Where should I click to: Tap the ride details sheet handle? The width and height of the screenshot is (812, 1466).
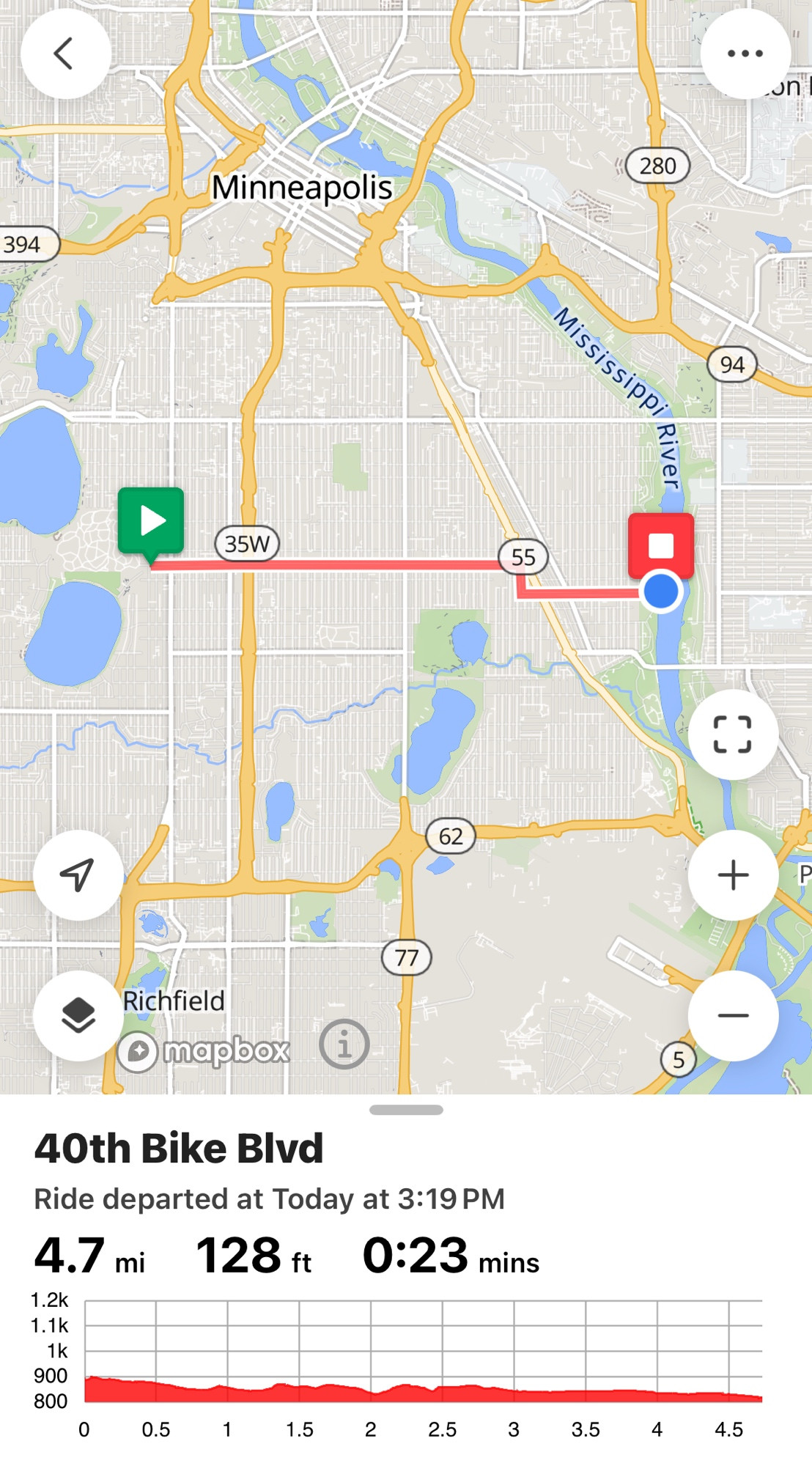[x=406, y=1110]
